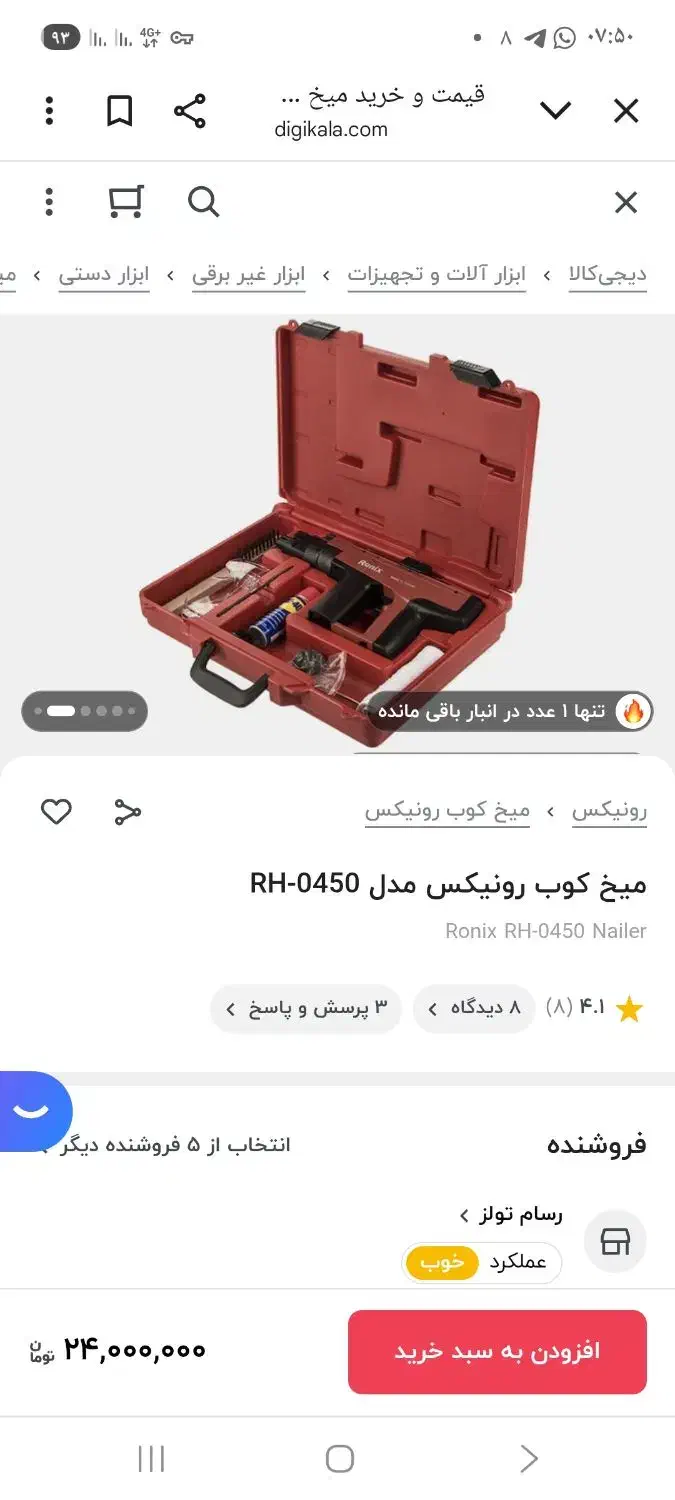Open the shopping cart
The image size is (675, 1500).
tap(126, 202)
